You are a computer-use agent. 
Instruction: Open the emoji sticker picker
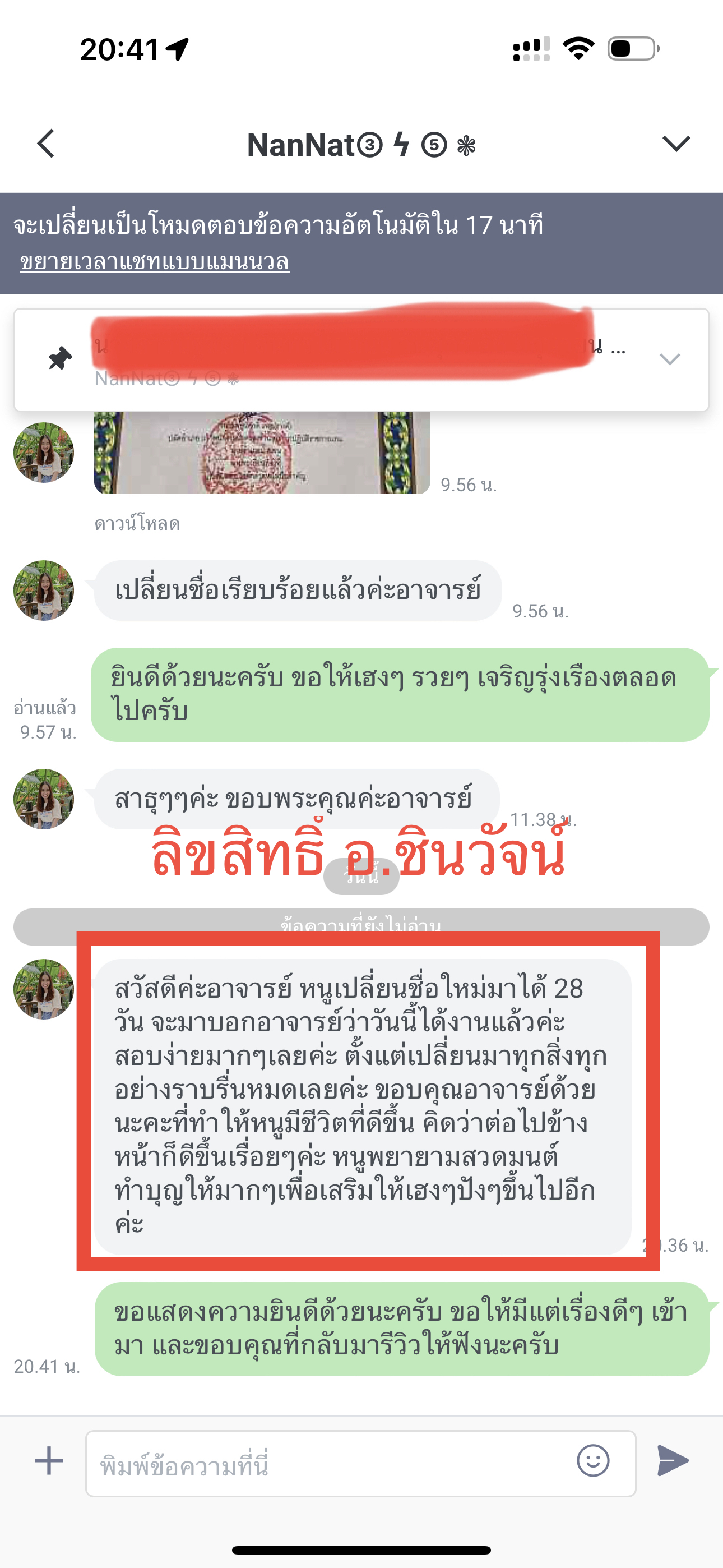(x=593, y=1461)
